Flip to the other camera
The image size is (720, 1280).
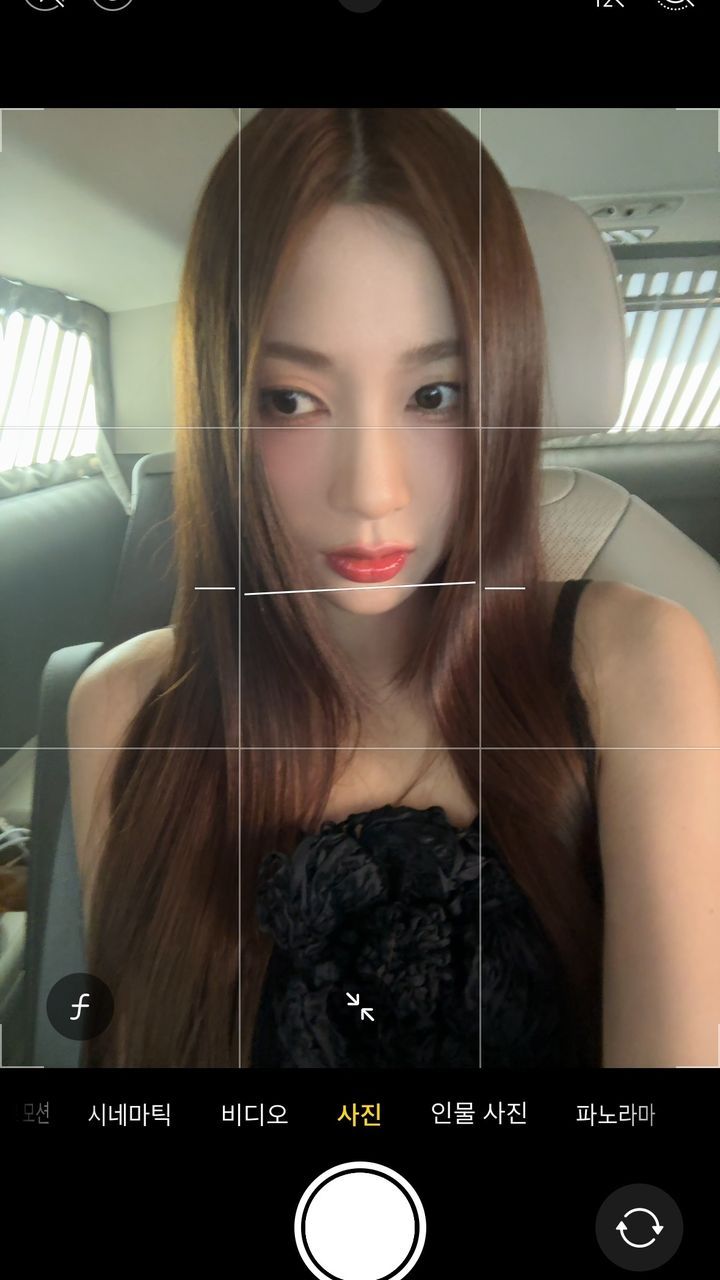(x=639, y=1227)
